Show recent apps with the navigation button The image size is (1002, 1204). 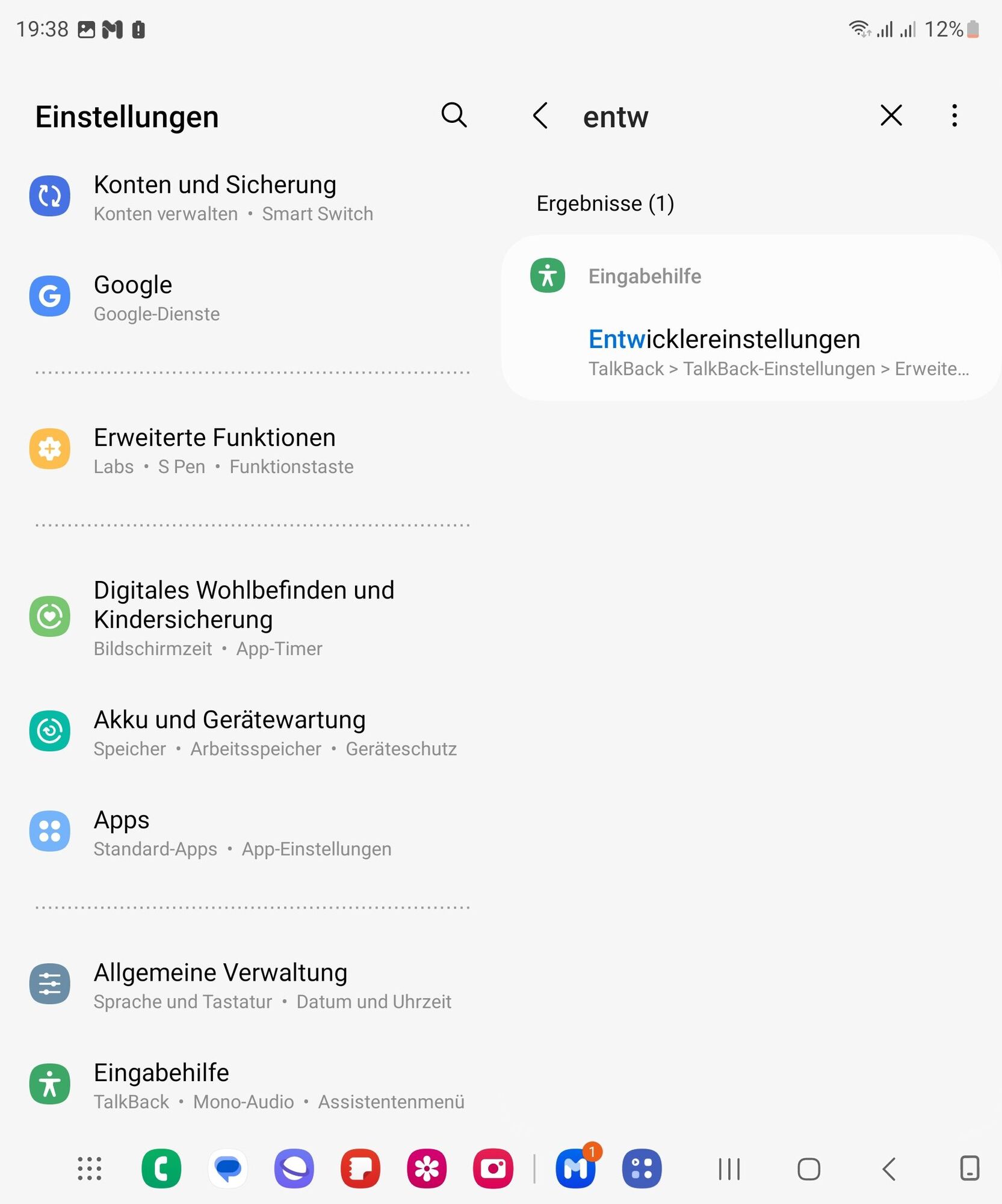tap(729, 1169)
